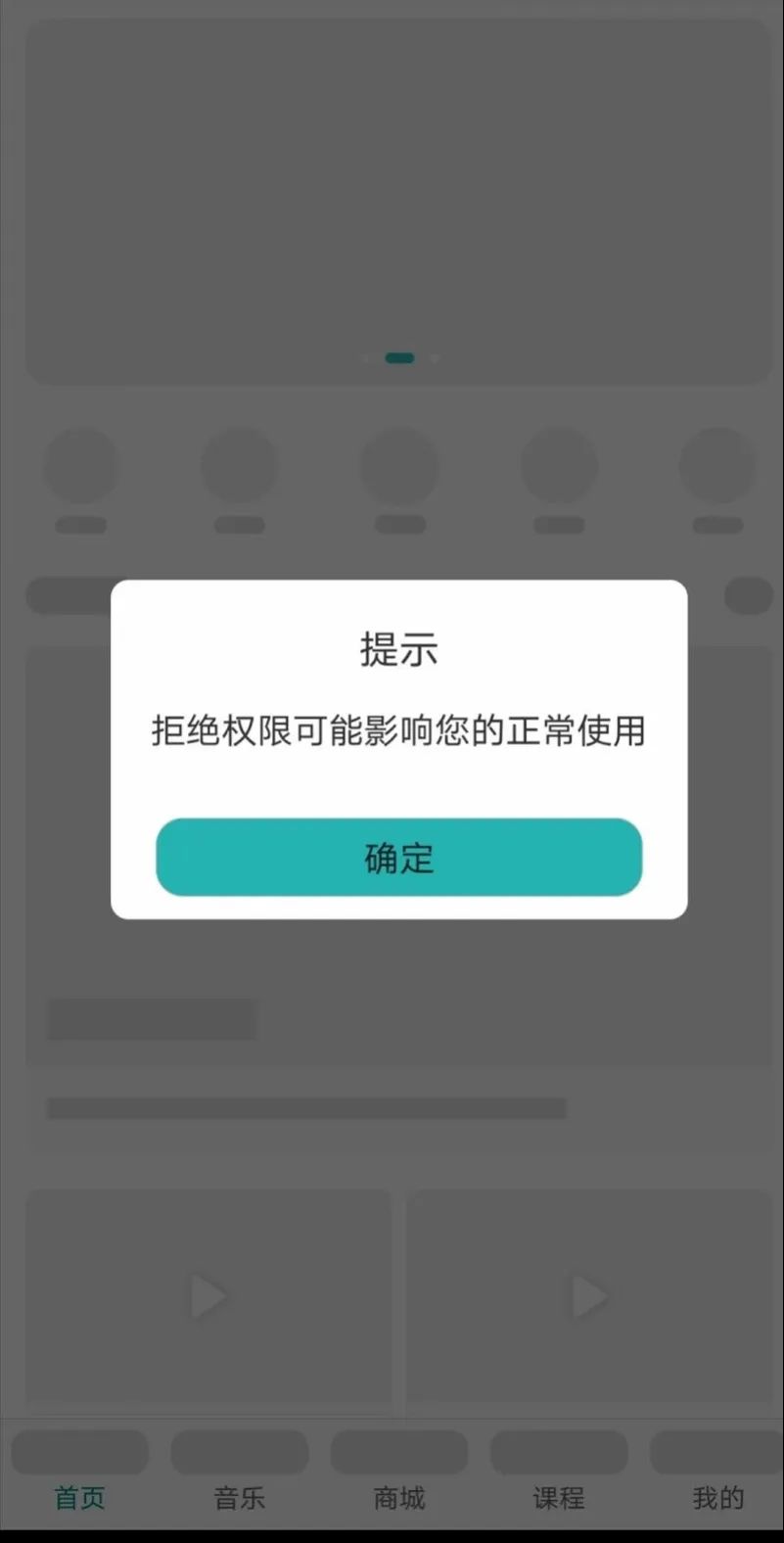This screenshot has width=784, height=1543.
Task: Tap the rightmost circular category icon
Action: click(x=717, y=468)
